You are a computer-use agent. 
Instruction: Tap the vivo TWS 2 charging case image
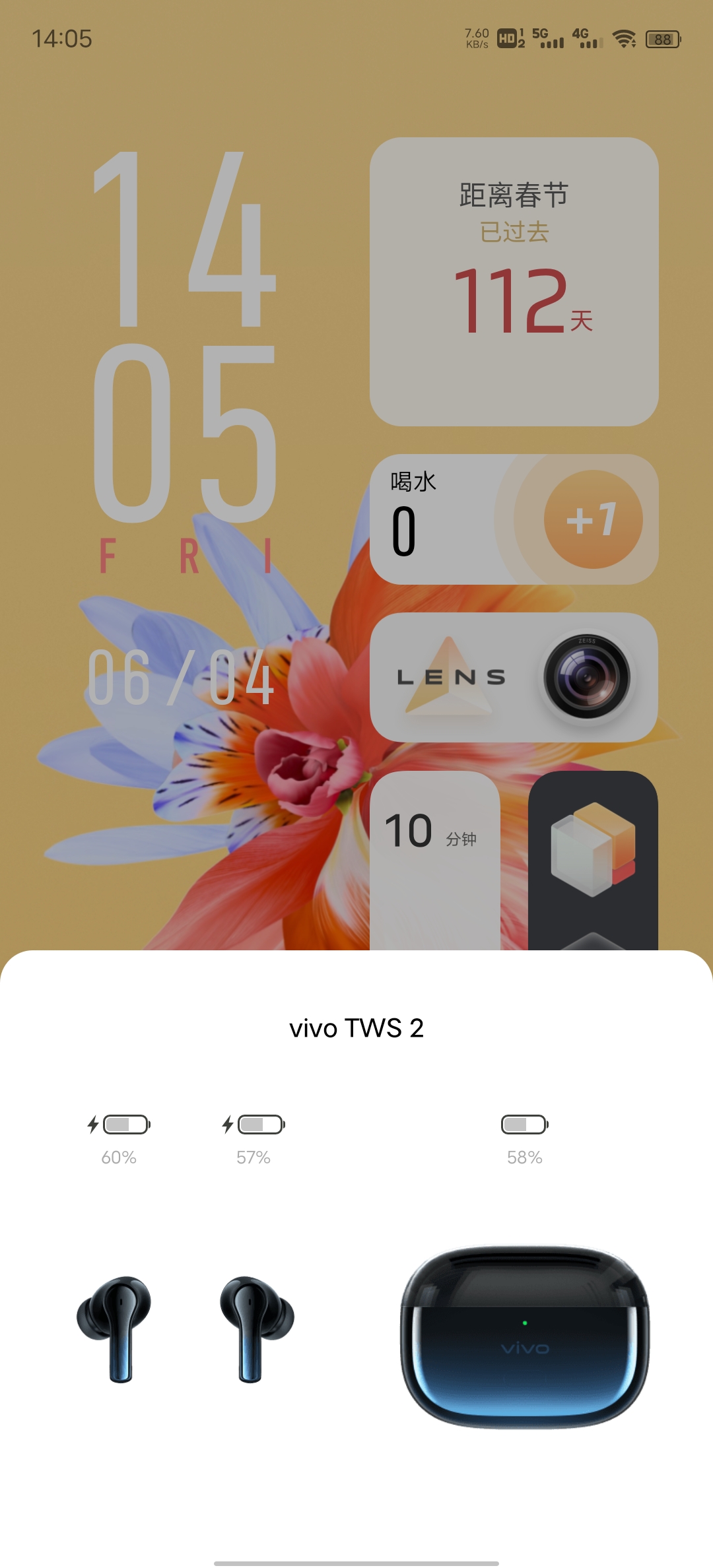525,1336
